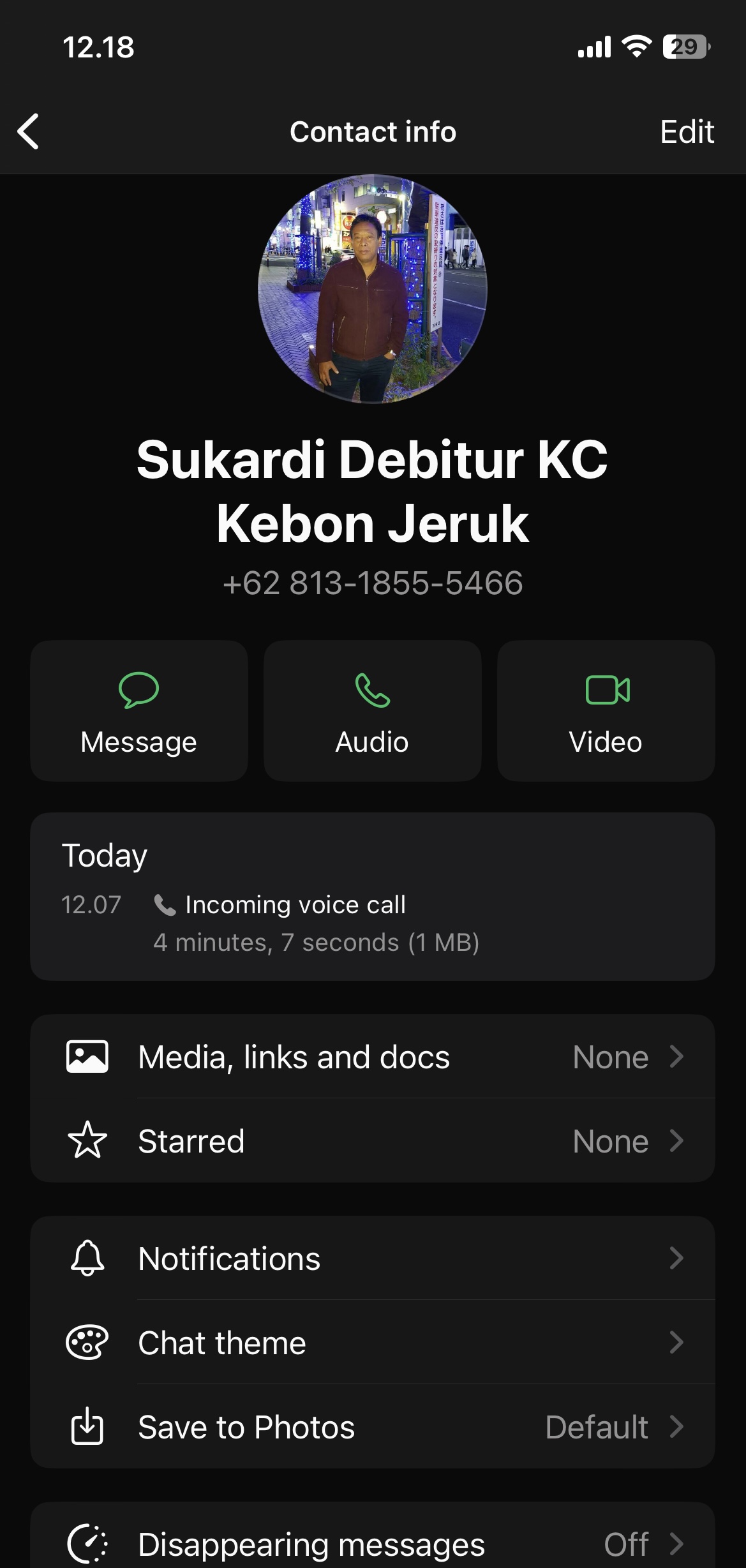Go back with the chevron arrow
The height and width of the screenshot is (1568, 746).
[28, 131]
